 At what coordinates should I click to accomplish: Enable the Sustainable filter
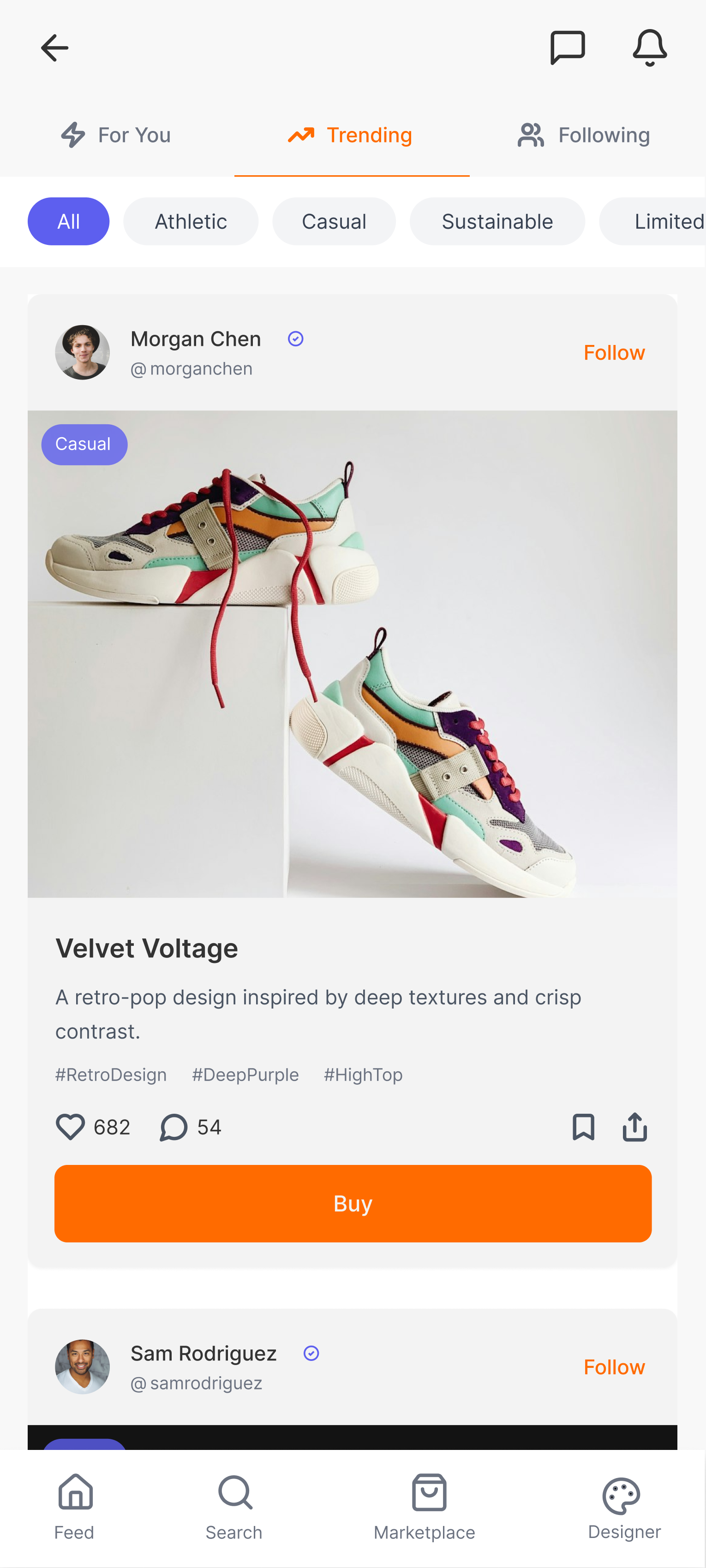coord(497,221)
